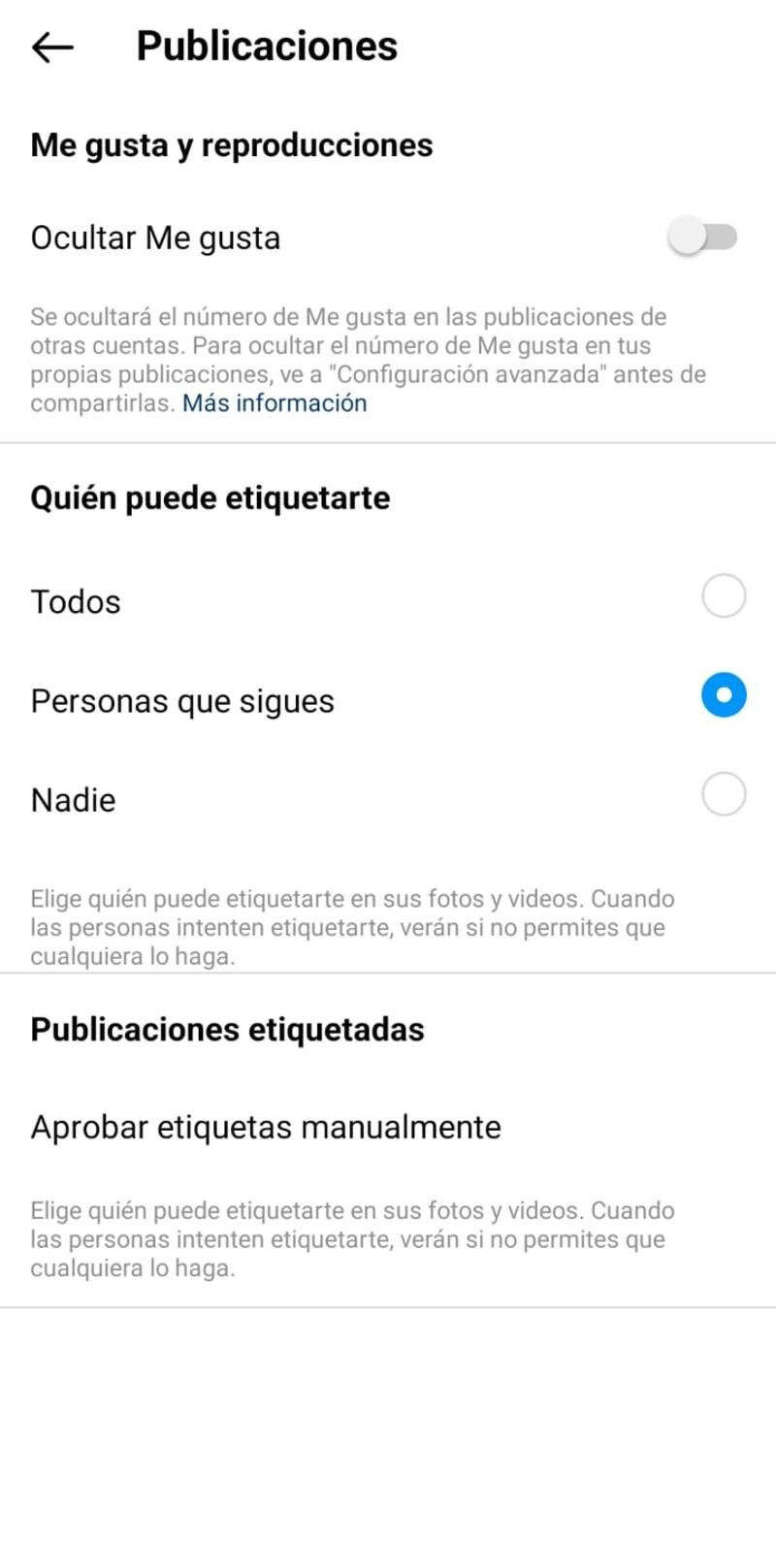Screen dimensions: 776x1568
Task: Choose the Personas que sigues option
Action: pyautogui.click(x=724, y=696)
